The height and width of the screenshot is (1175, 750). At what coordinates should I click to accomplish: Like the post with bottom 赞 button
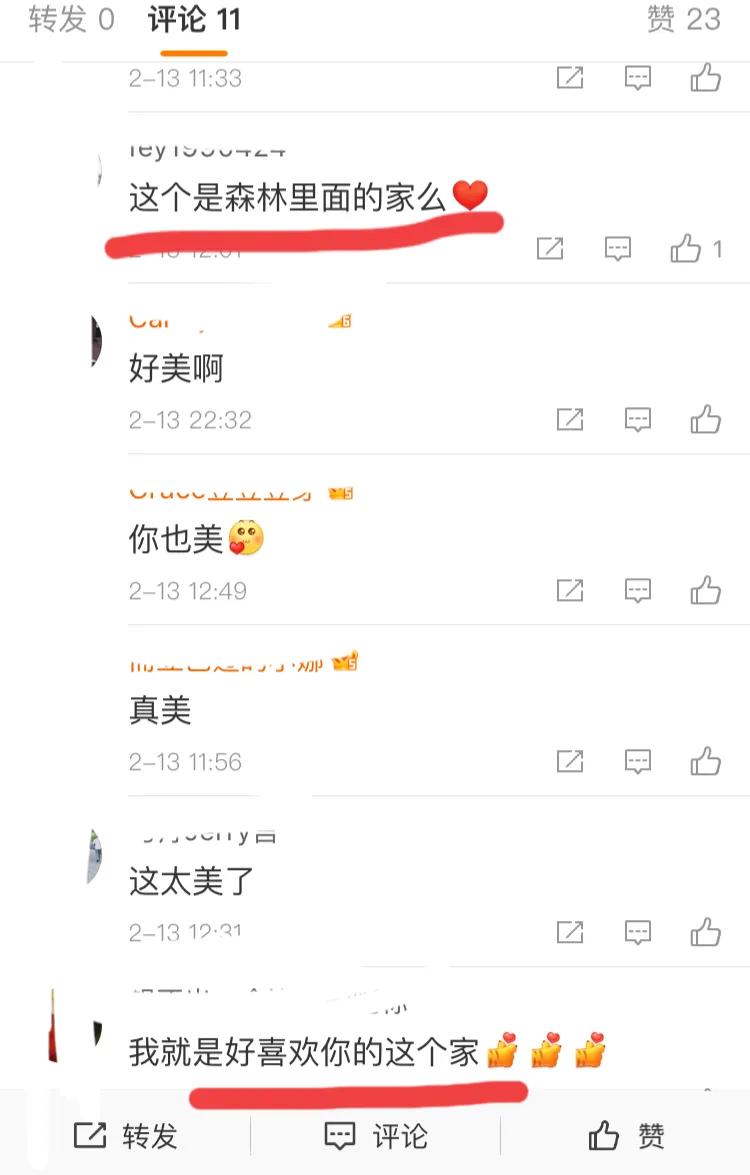click(626, 1135)
